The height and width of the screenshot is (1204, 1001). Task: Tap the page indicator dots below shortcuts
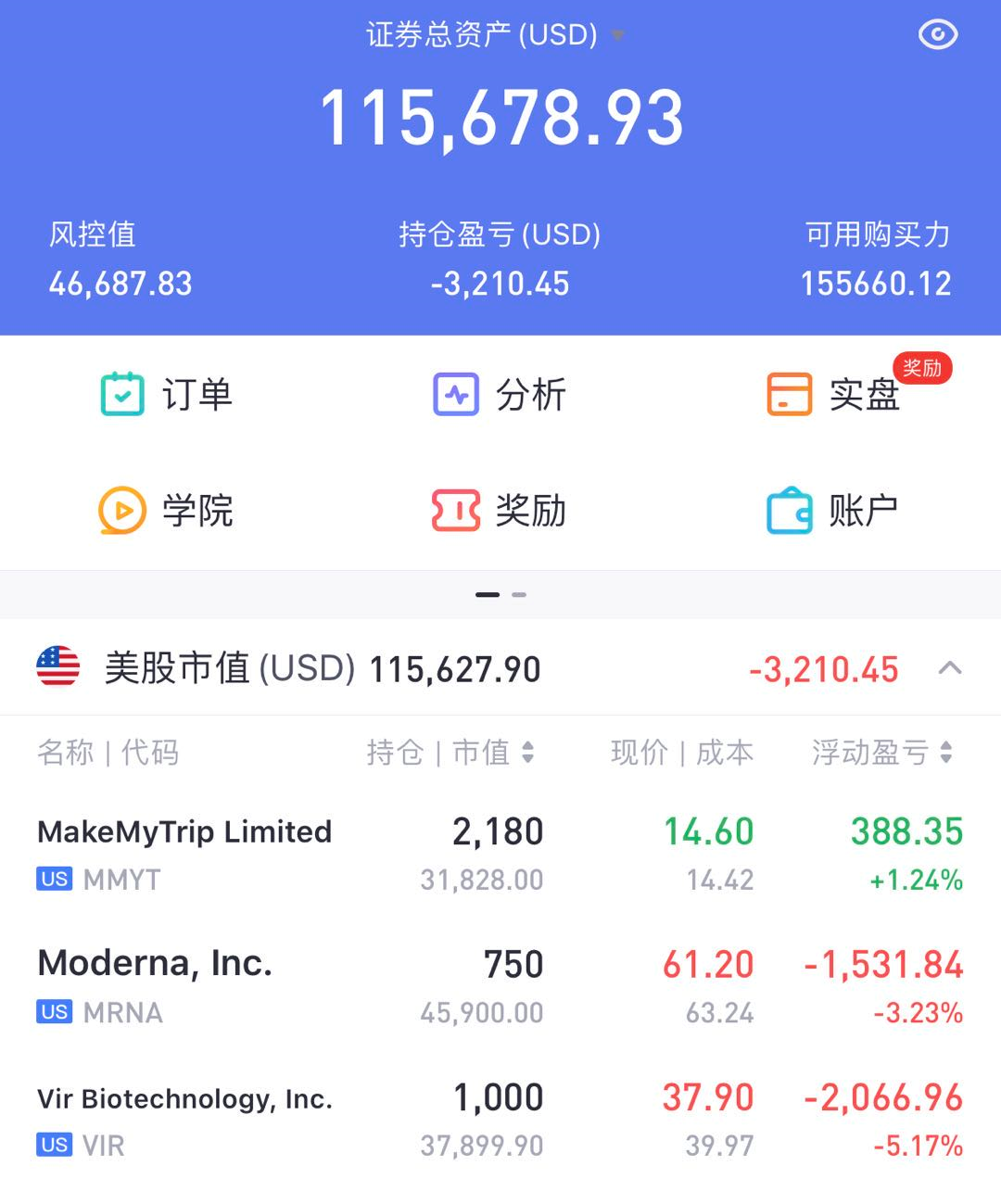click(500, 594)
